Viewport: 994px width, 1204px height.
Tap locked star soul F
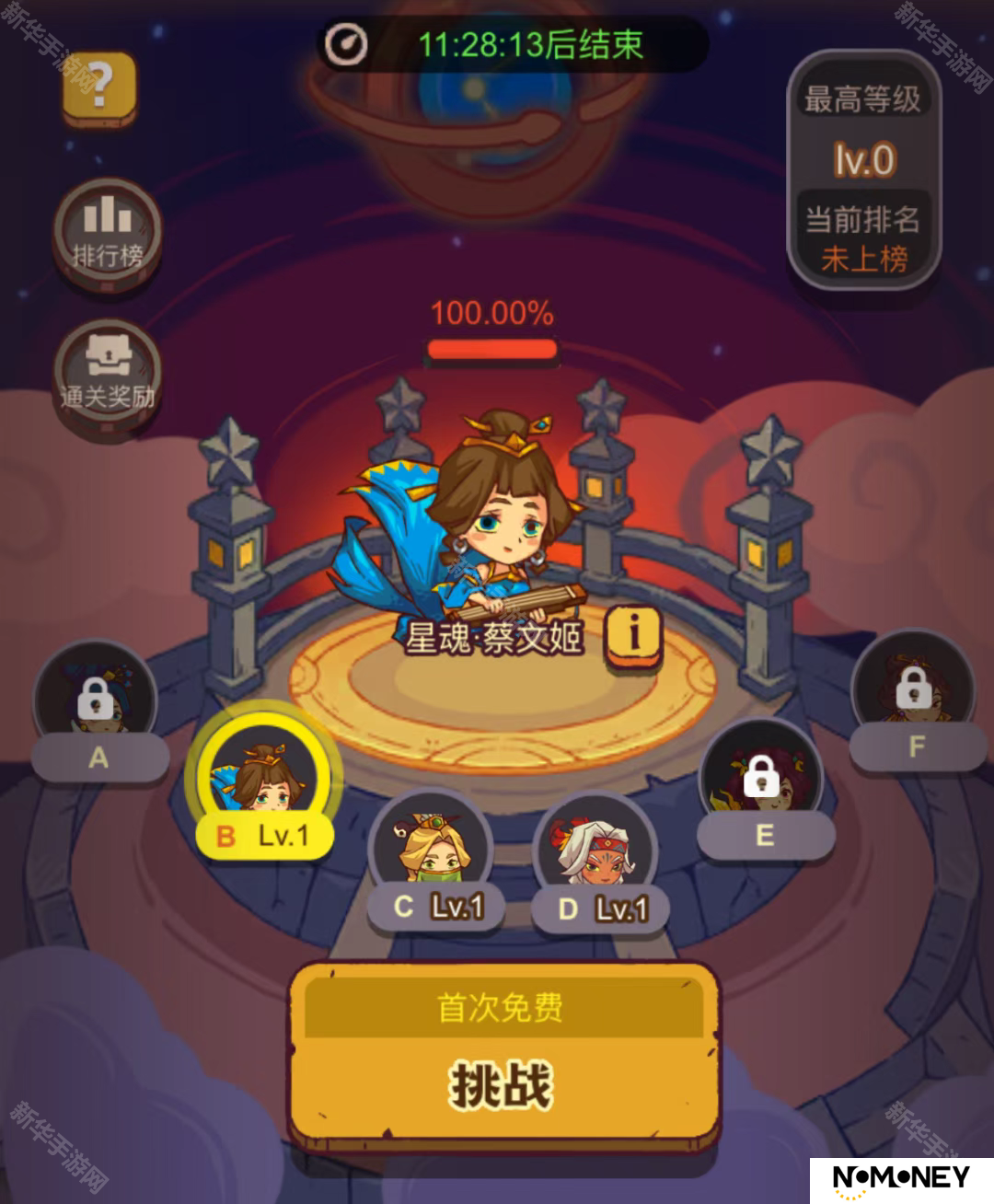click(x=913, y=692)
